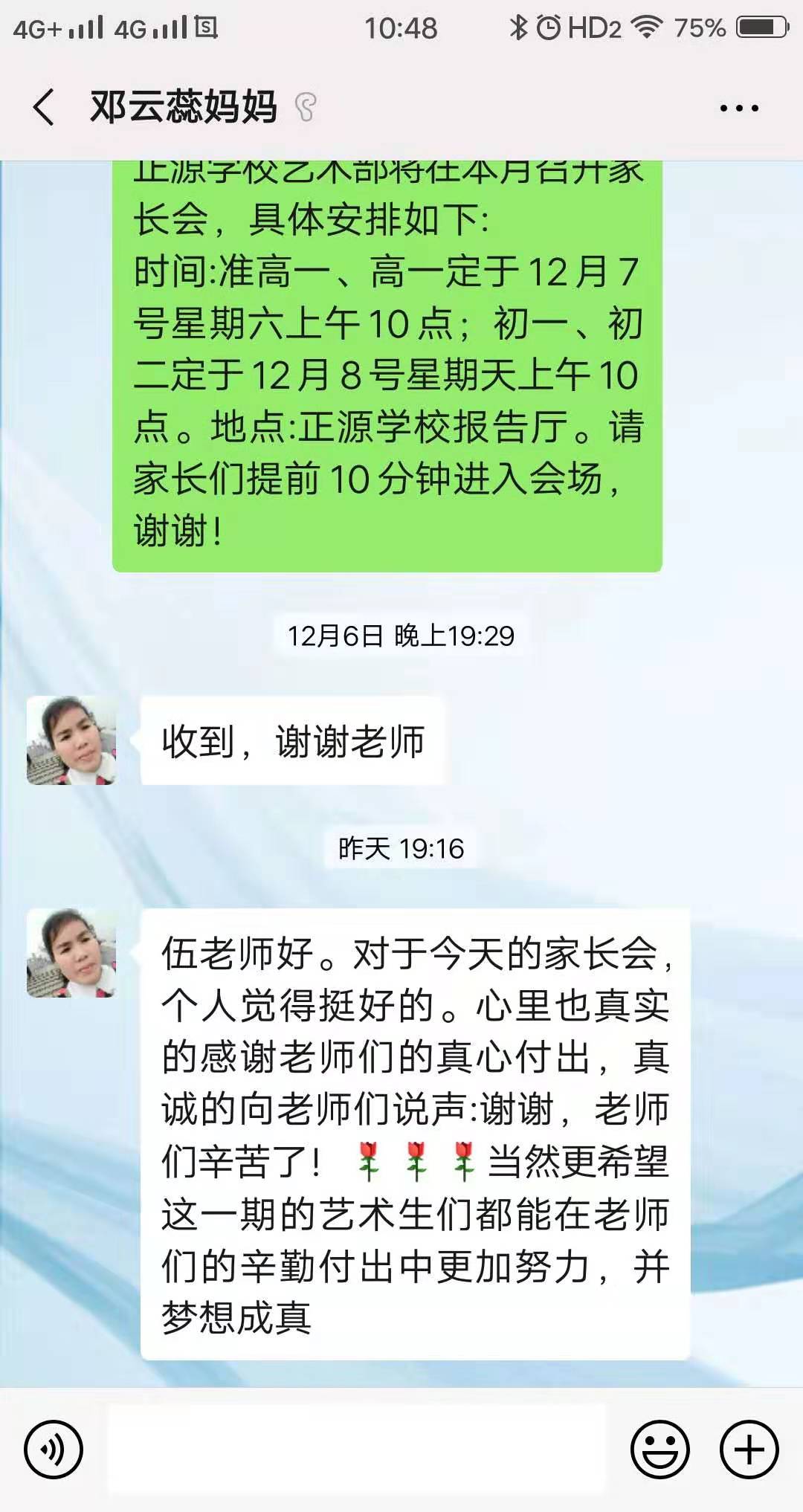
Task: Switch to voice message input
Action: 53,1449
